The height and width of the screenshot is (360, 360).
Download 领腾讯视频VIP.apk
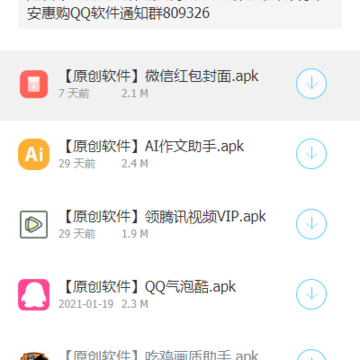point(311,224)
